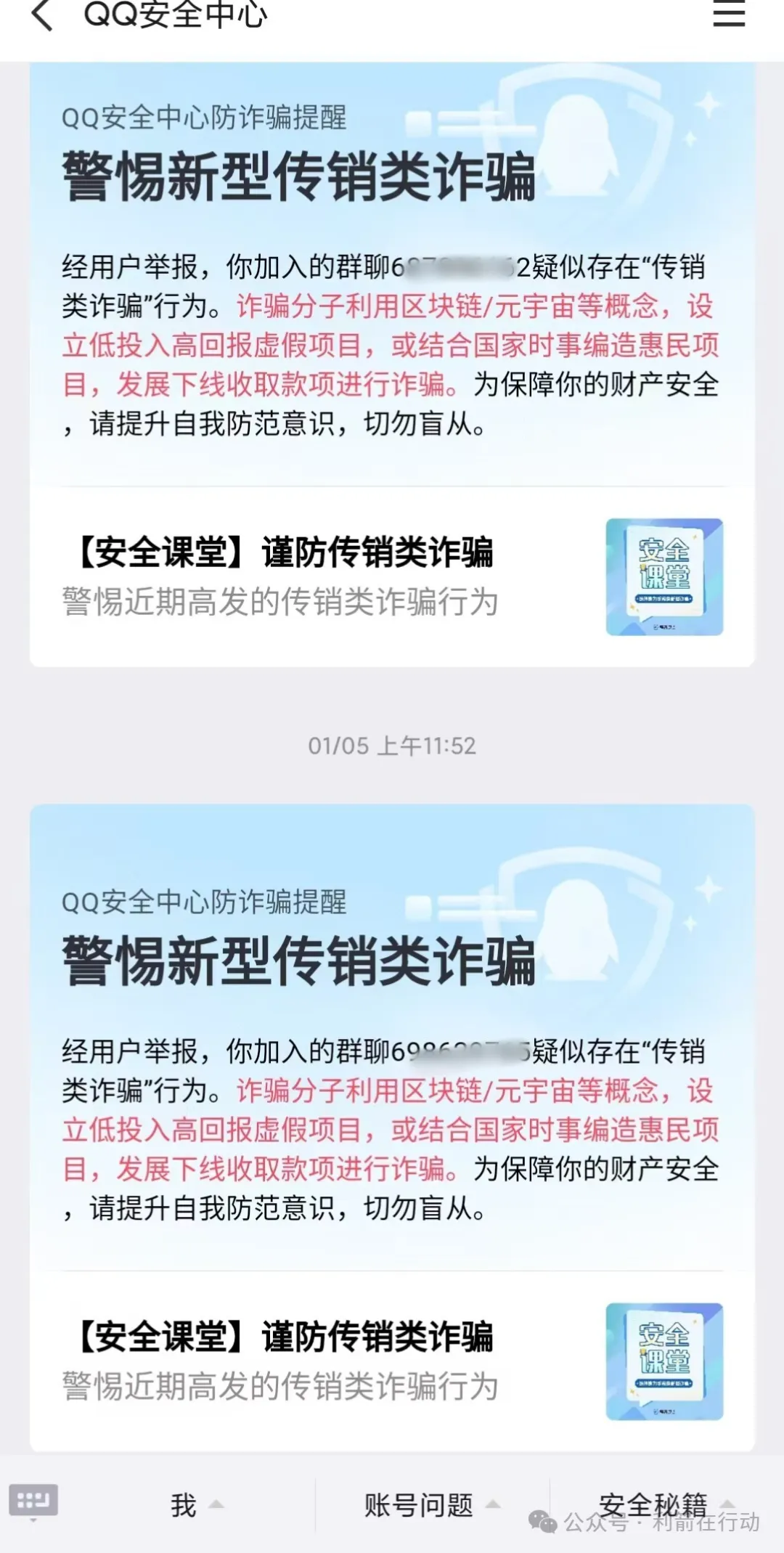Open the hamburger menu at top right

click(x=728, y=13)
